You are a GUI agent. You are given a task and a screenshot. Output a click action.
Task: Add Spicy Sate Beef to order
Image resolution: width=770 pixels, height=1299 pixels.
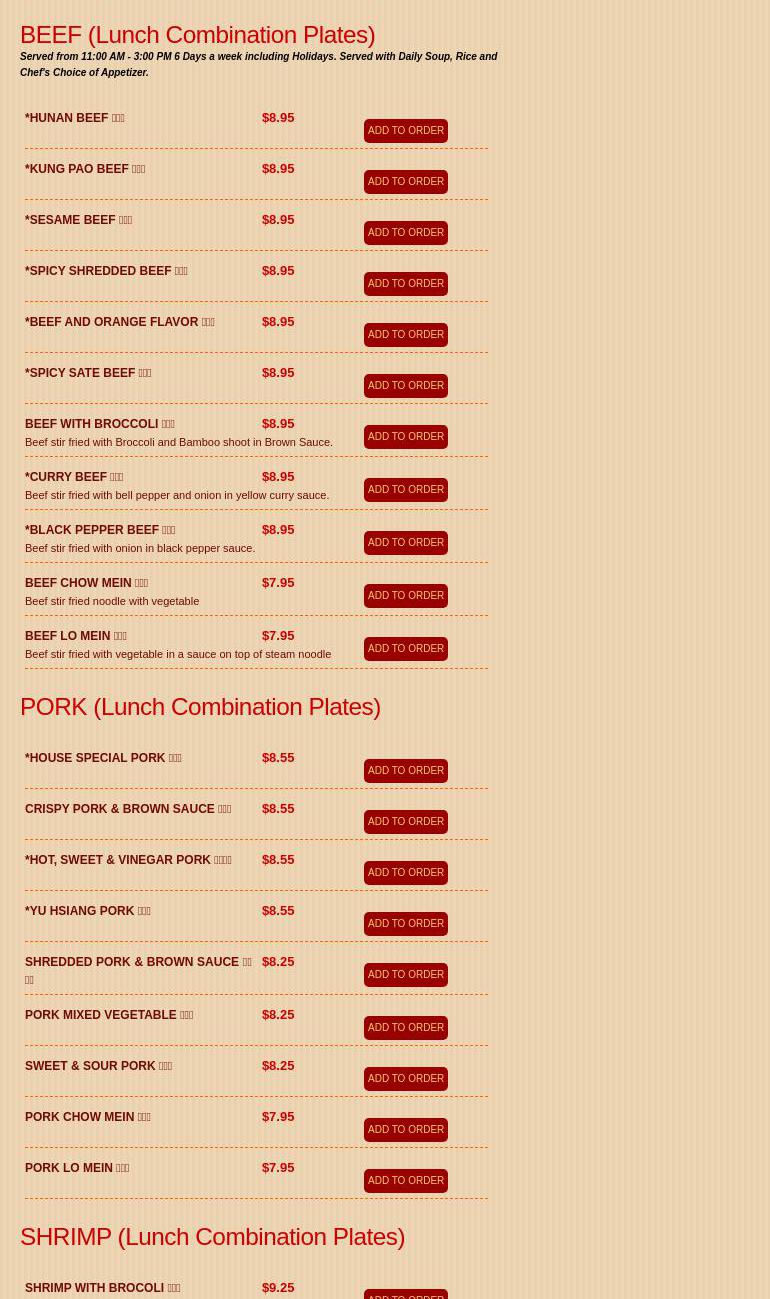coord(405,386)
